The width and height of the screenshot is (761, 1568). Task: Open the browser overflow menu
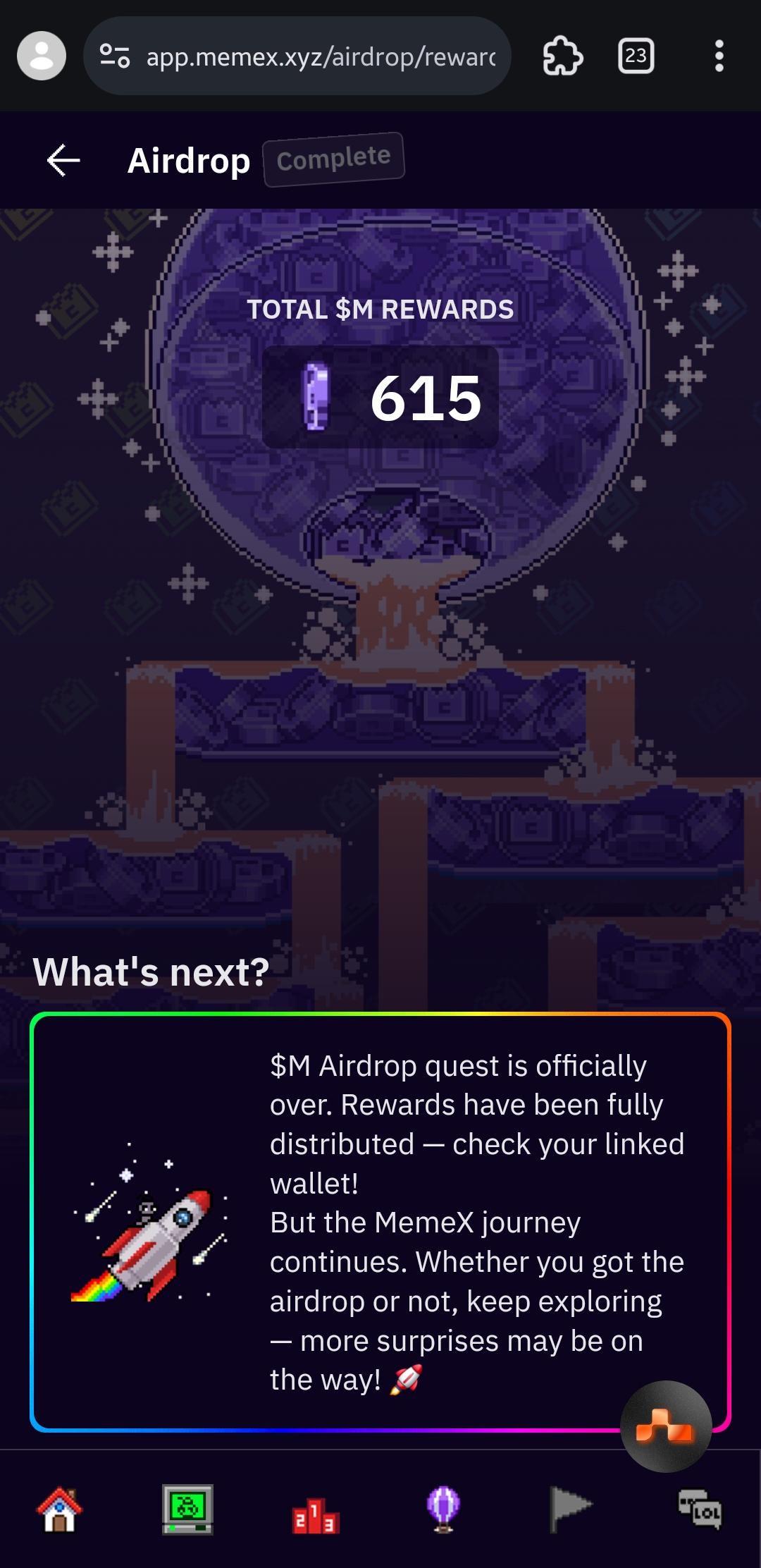point(719,56)
